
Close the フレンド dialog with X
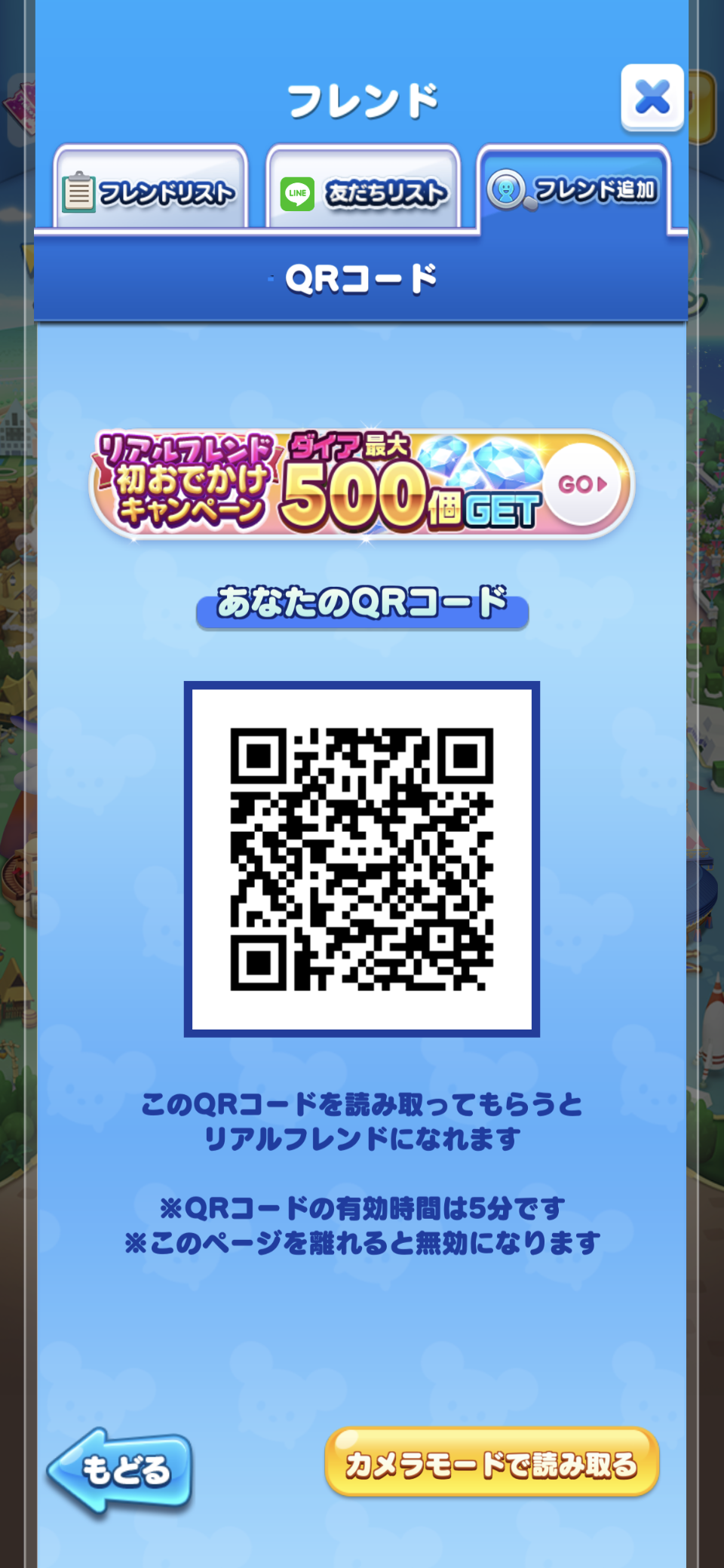tap(652, 97)
